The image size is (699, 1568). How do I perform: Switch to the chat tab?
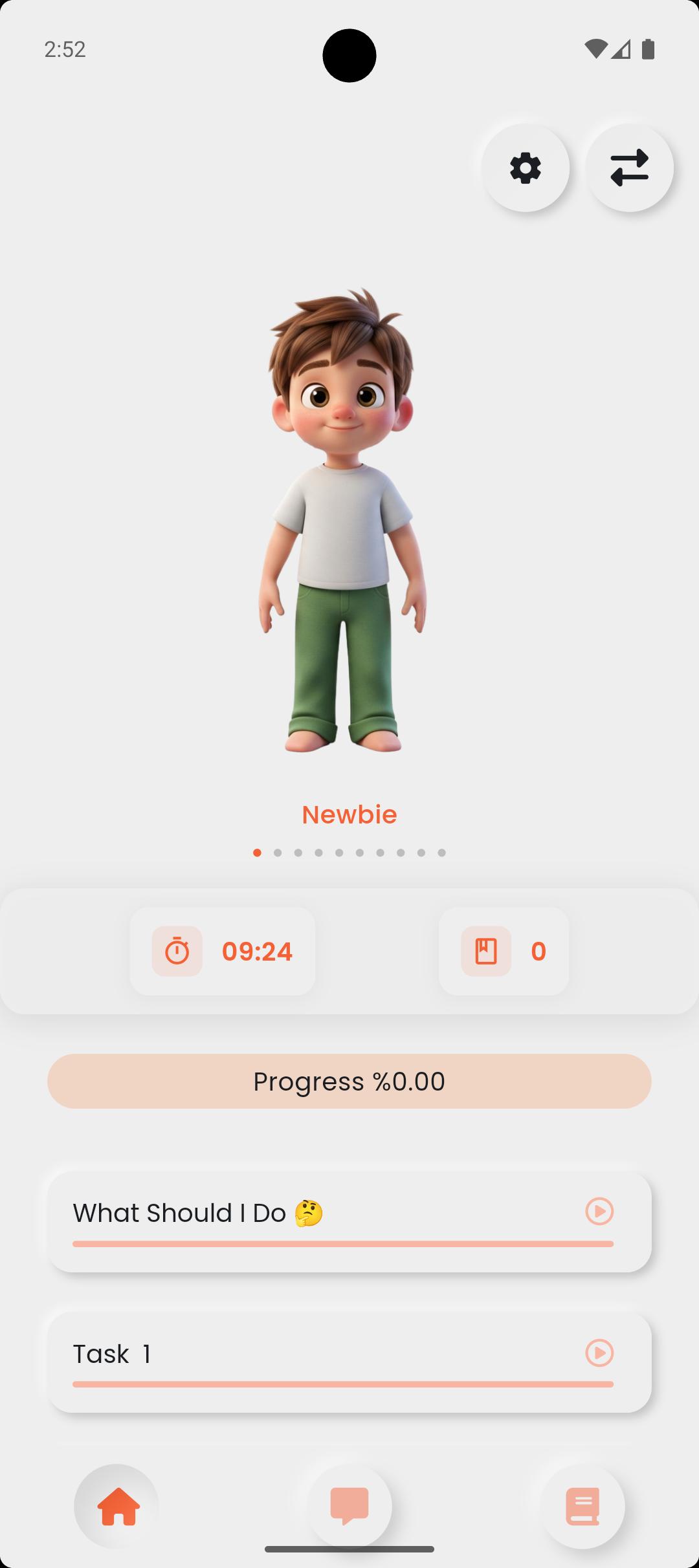(349, 1506)
